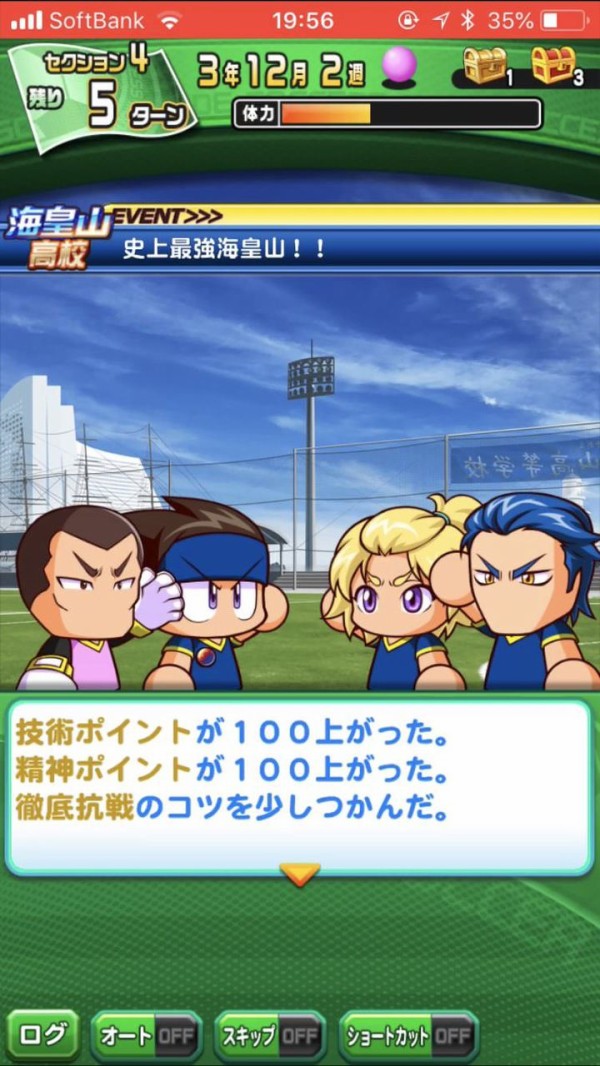600x1066 pixels.
Task: Toggle the スキップ skip switch
Action: click(x=270, y=1036)
